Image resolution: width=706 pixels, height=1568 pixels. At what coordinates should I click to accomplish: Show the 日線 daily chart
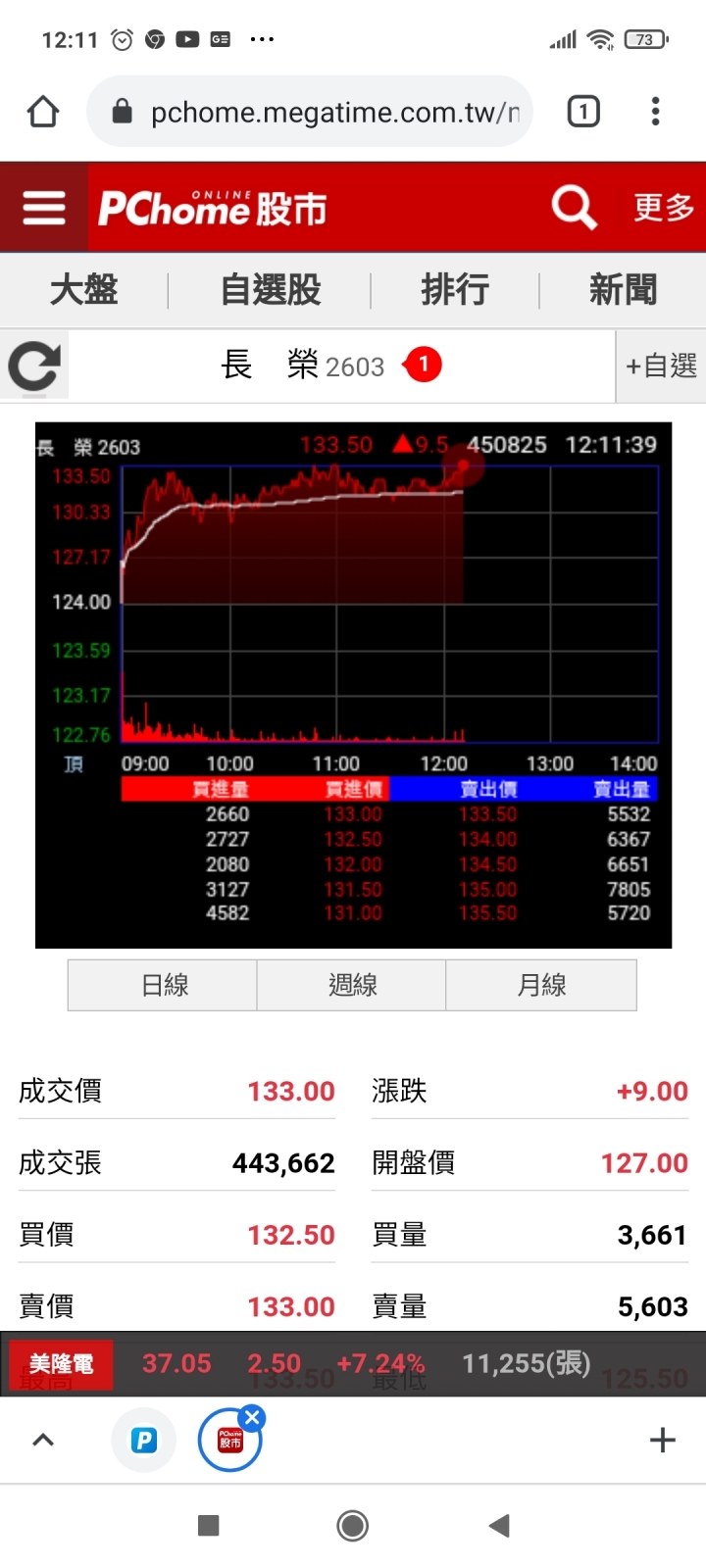[163, 985]
